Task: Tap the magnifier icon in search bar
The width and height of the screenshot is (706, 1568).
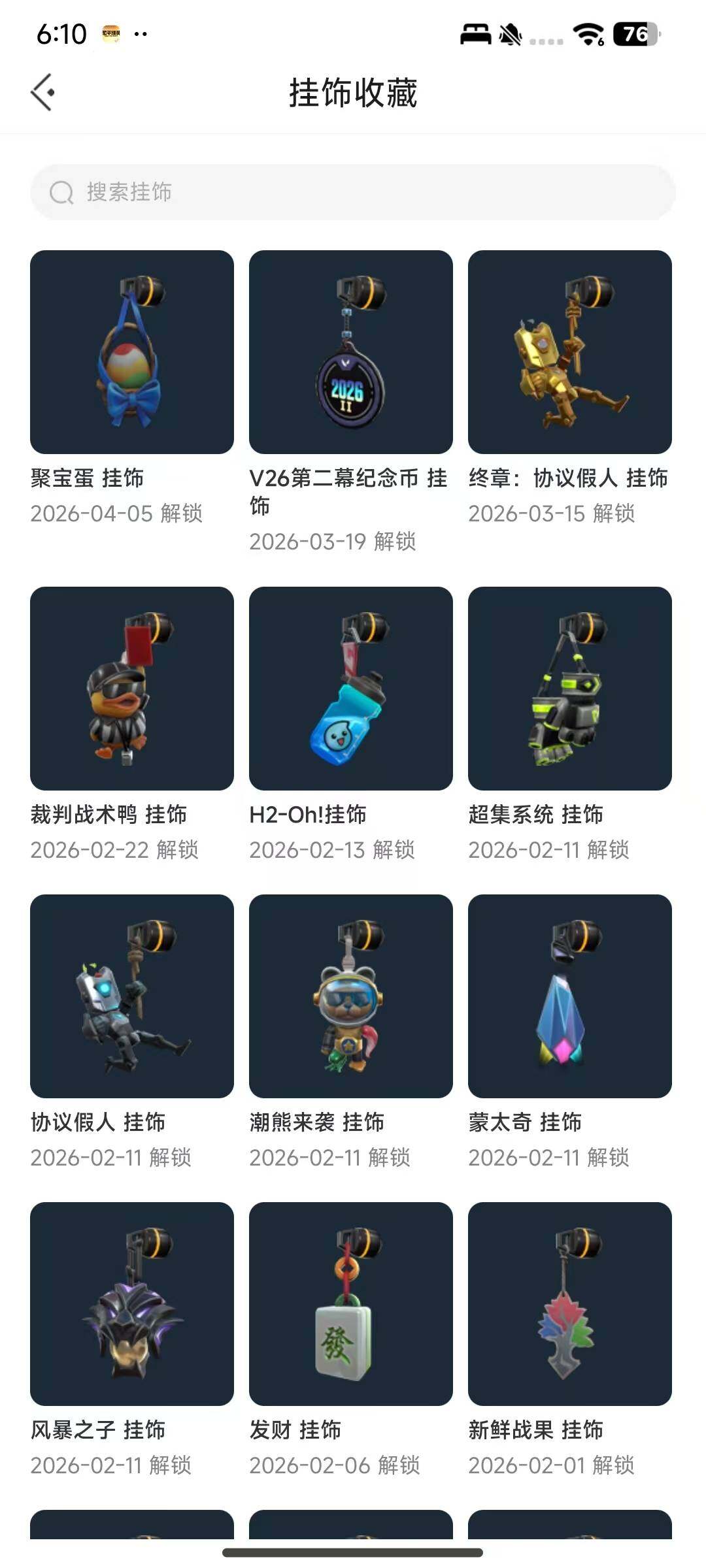Action: click(61, 193)
